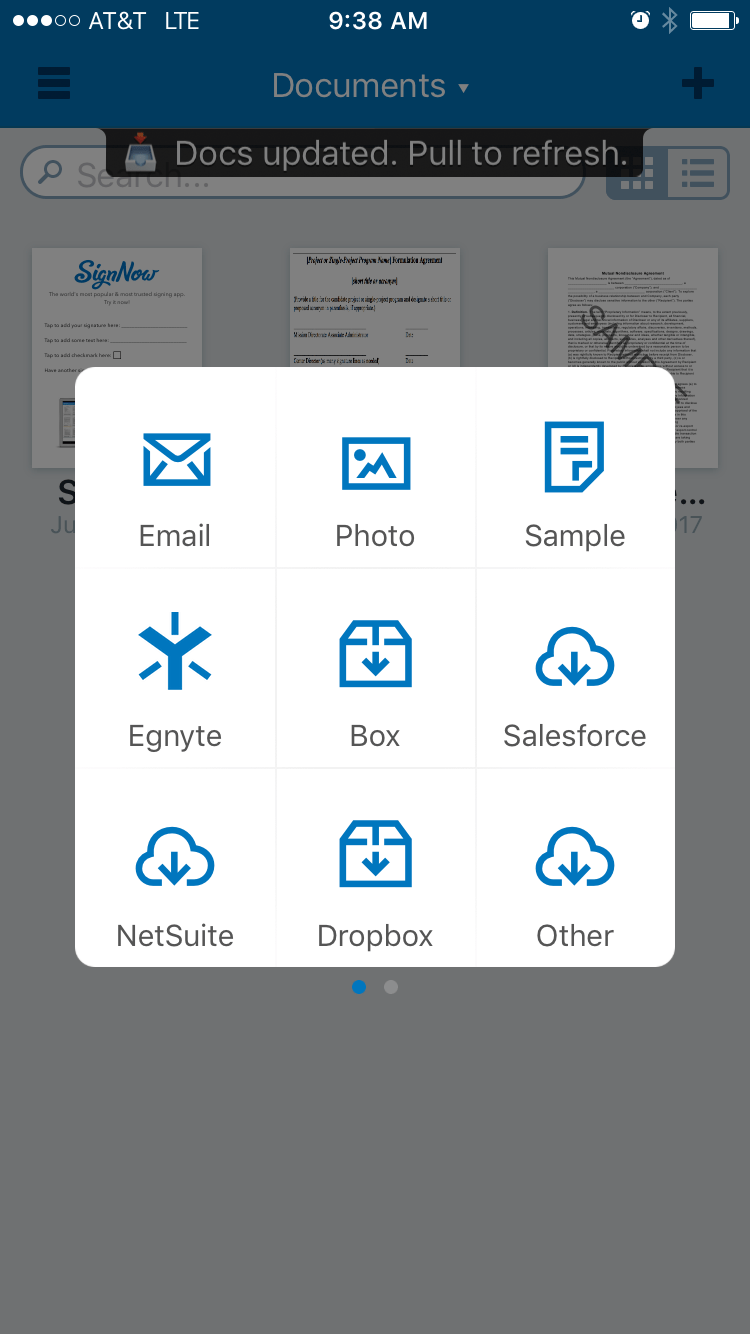Tap the plus add icon
The width and height of the screenshot is (750, 1334).
tap(697, 84)
